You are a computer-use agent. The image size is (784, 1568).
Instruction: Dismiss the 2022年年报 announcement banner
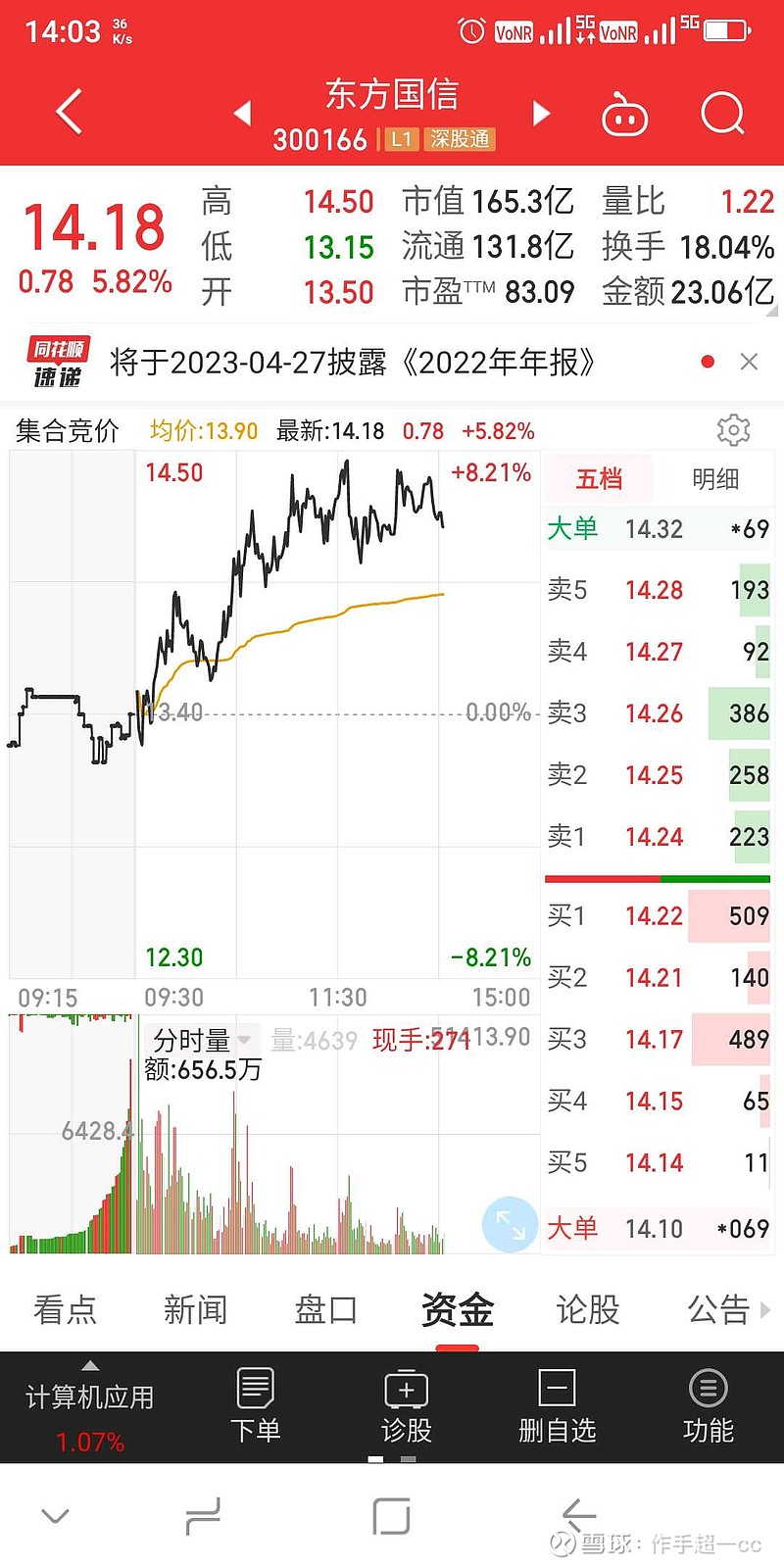point(749,362)
